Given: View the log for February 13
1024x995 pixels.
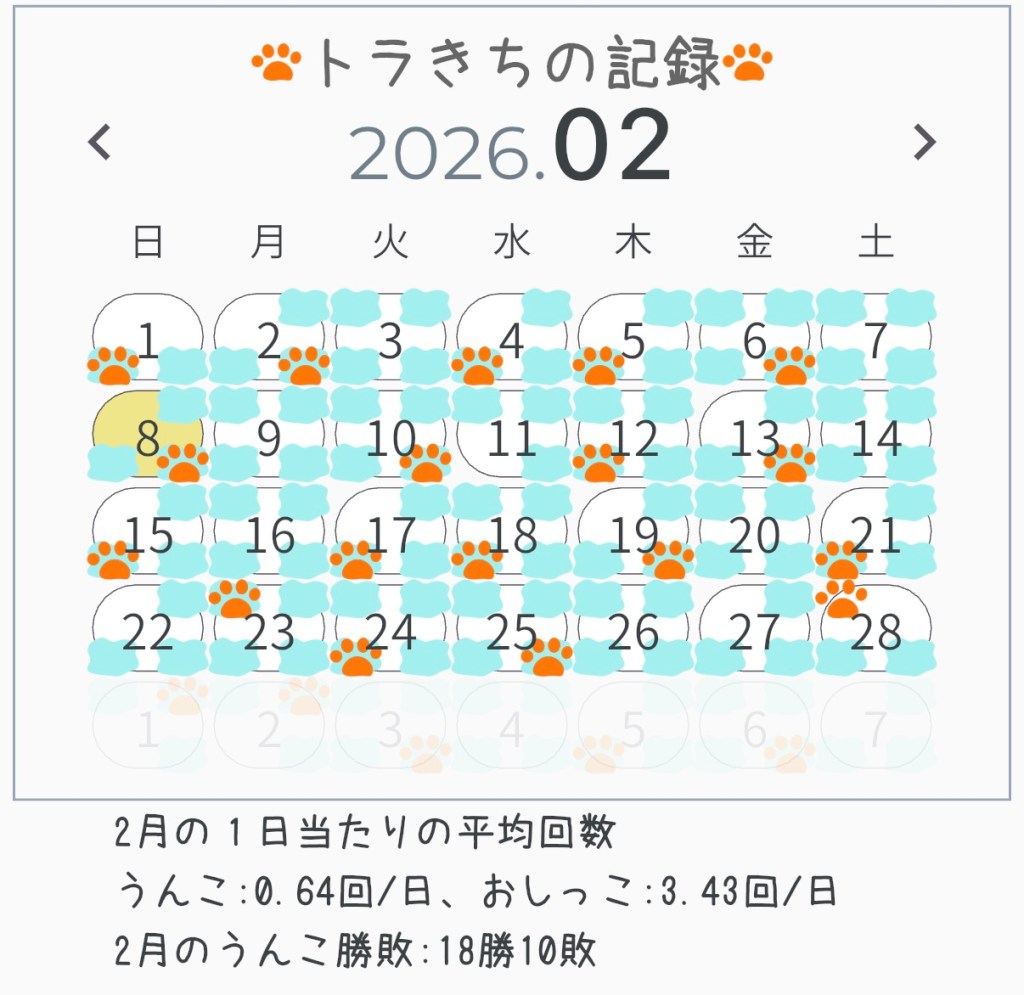Looking at the screenshot, I should (755, 437).
